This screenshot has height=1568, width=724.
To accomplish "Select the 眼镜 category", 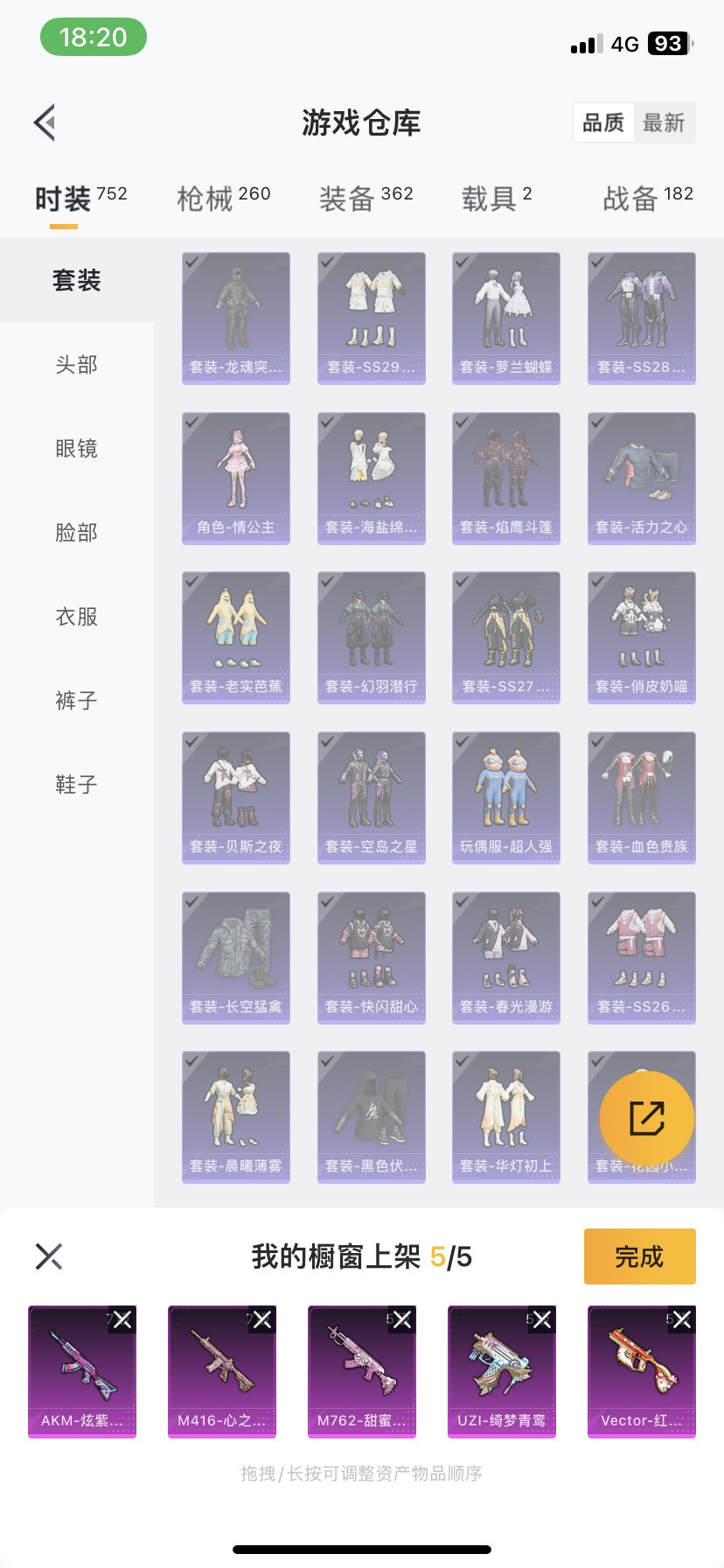I will click(x=77, y=449).
